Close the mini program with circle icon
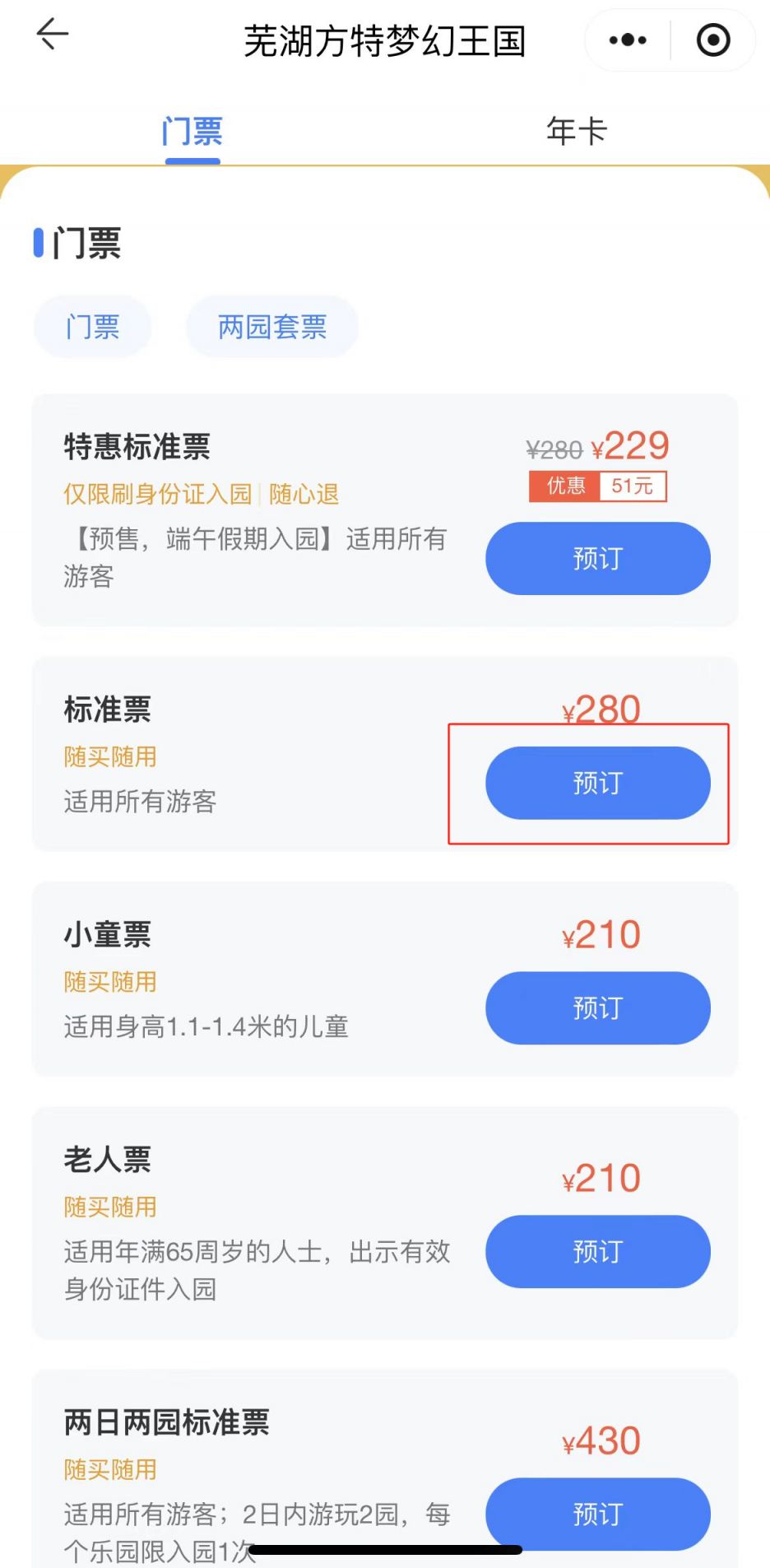 point(712,40)
